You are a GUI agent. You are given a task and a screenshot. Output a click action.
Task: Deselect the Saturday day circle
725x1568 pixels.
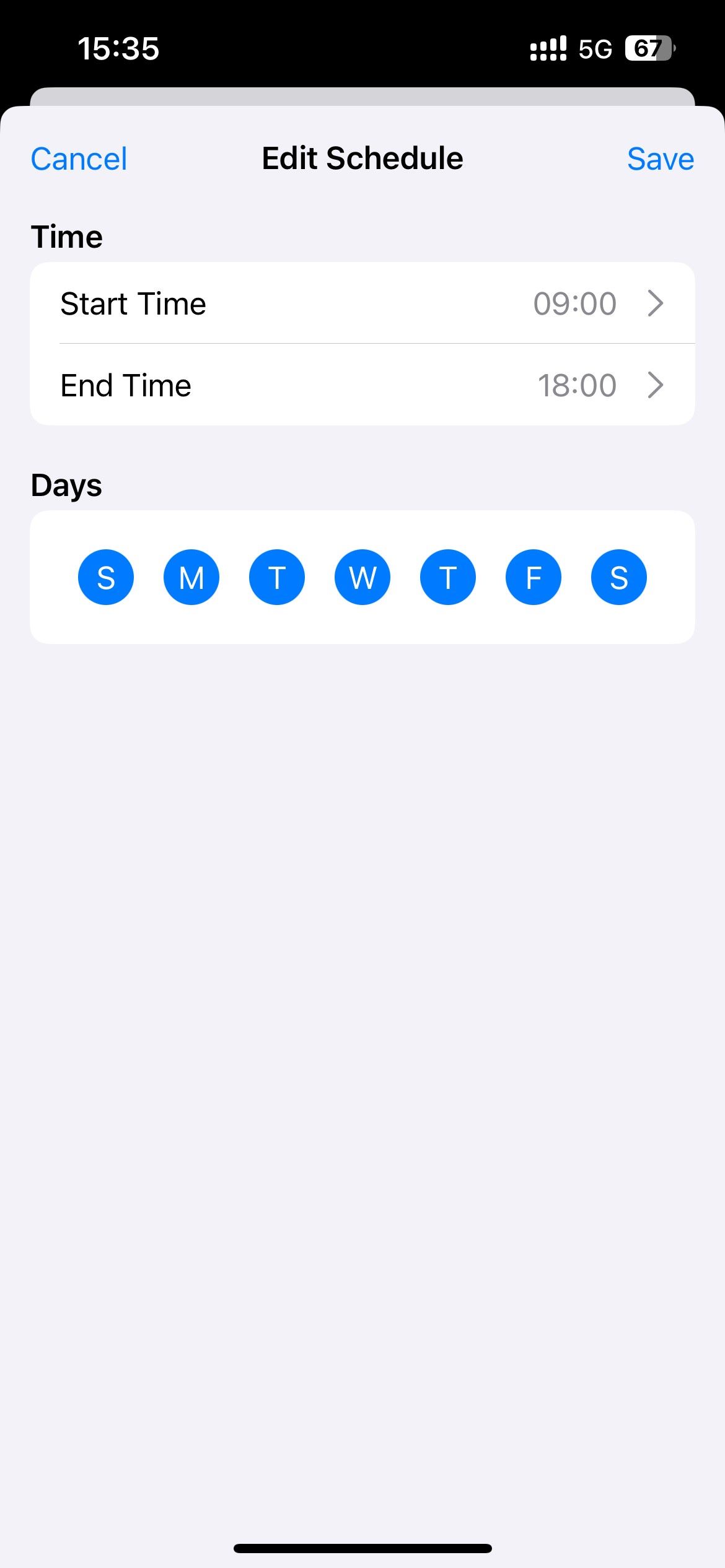[x=618, y=577]
